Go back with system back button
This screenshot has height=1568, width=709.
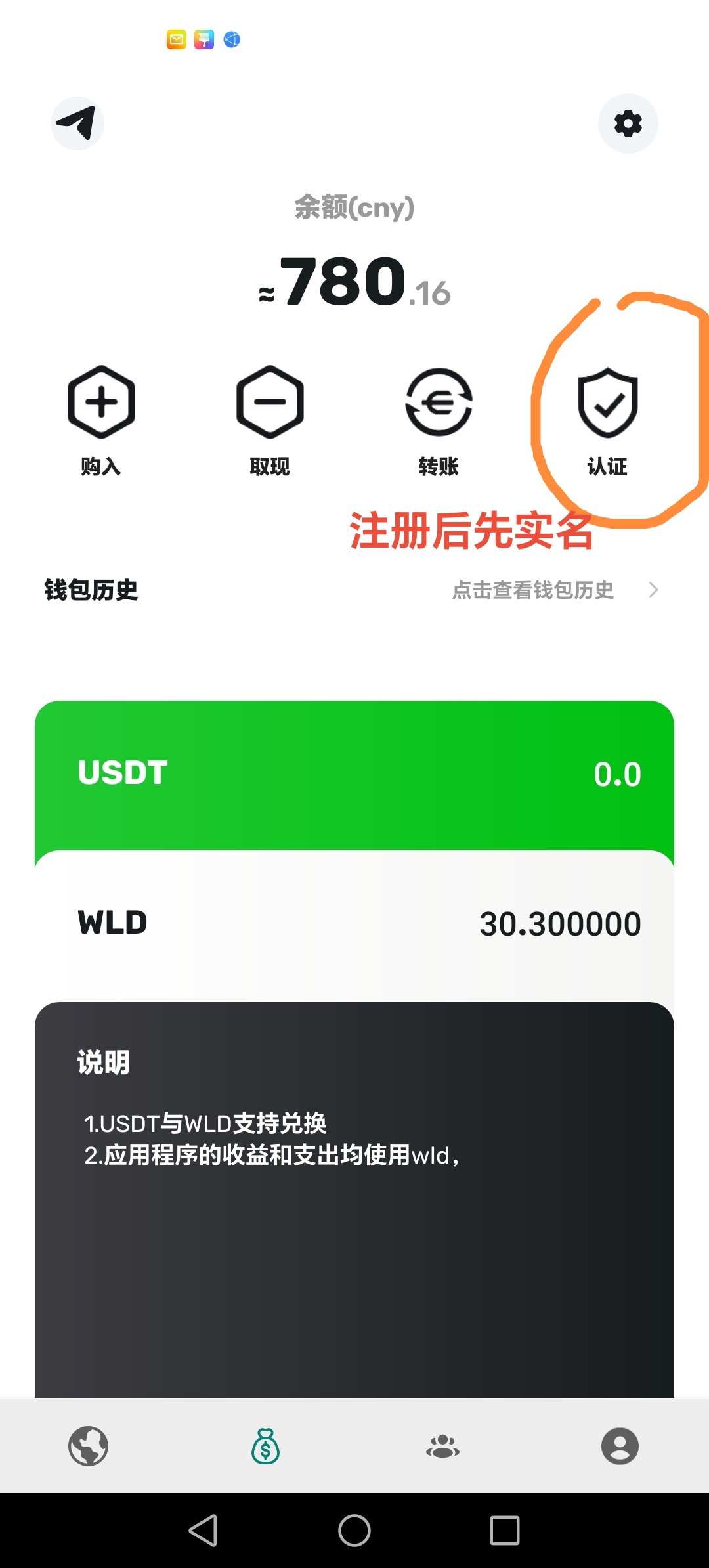click(x=203, y=1531)
